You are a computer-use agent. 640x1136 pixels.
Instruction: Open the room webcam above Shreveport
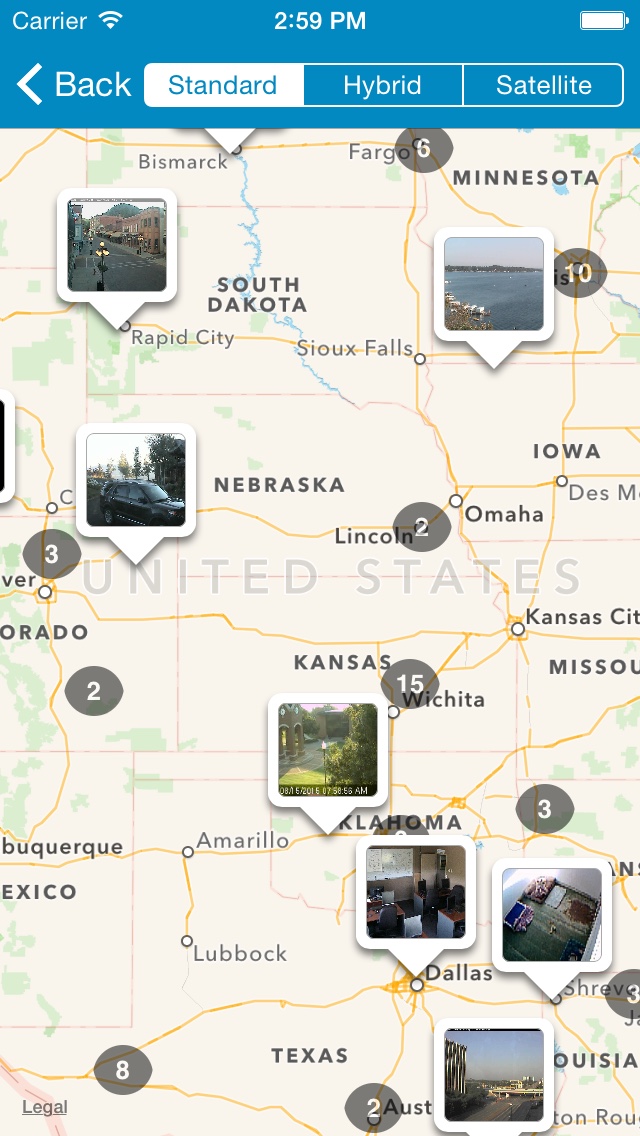(x=552, y=914)
